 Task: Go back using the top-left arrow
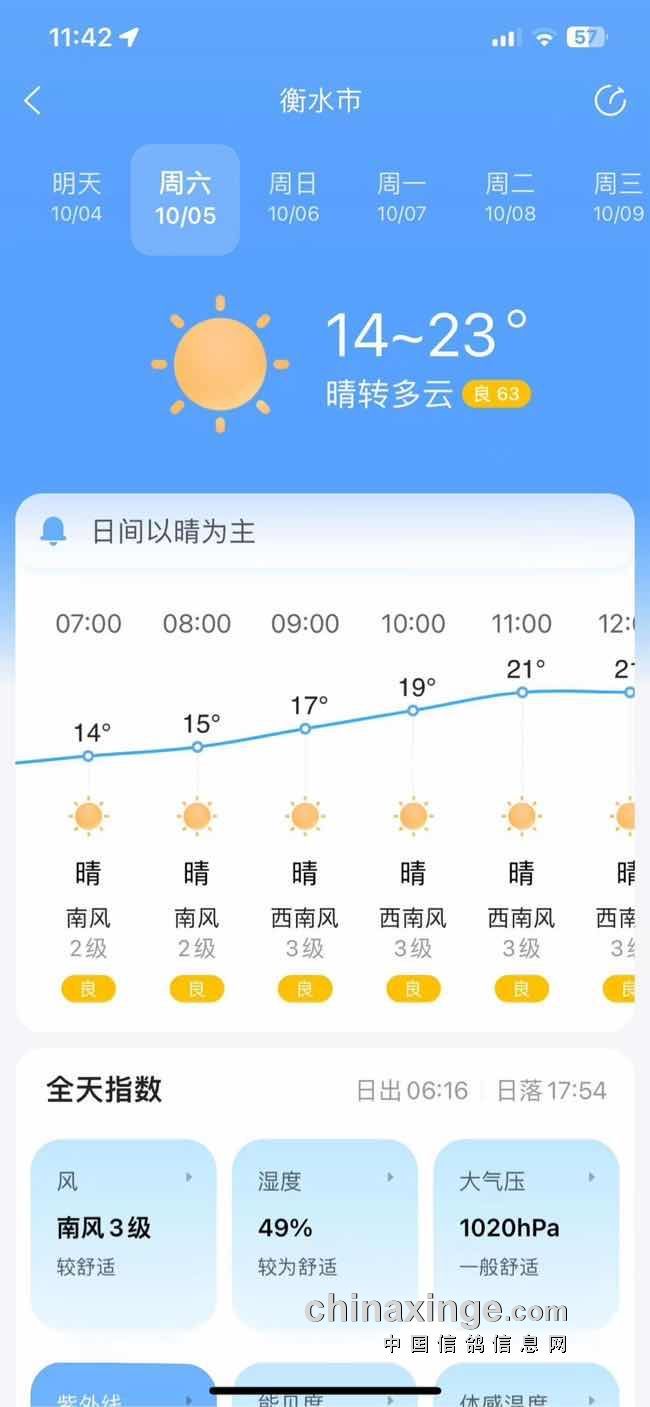click(x=33, y=101)
